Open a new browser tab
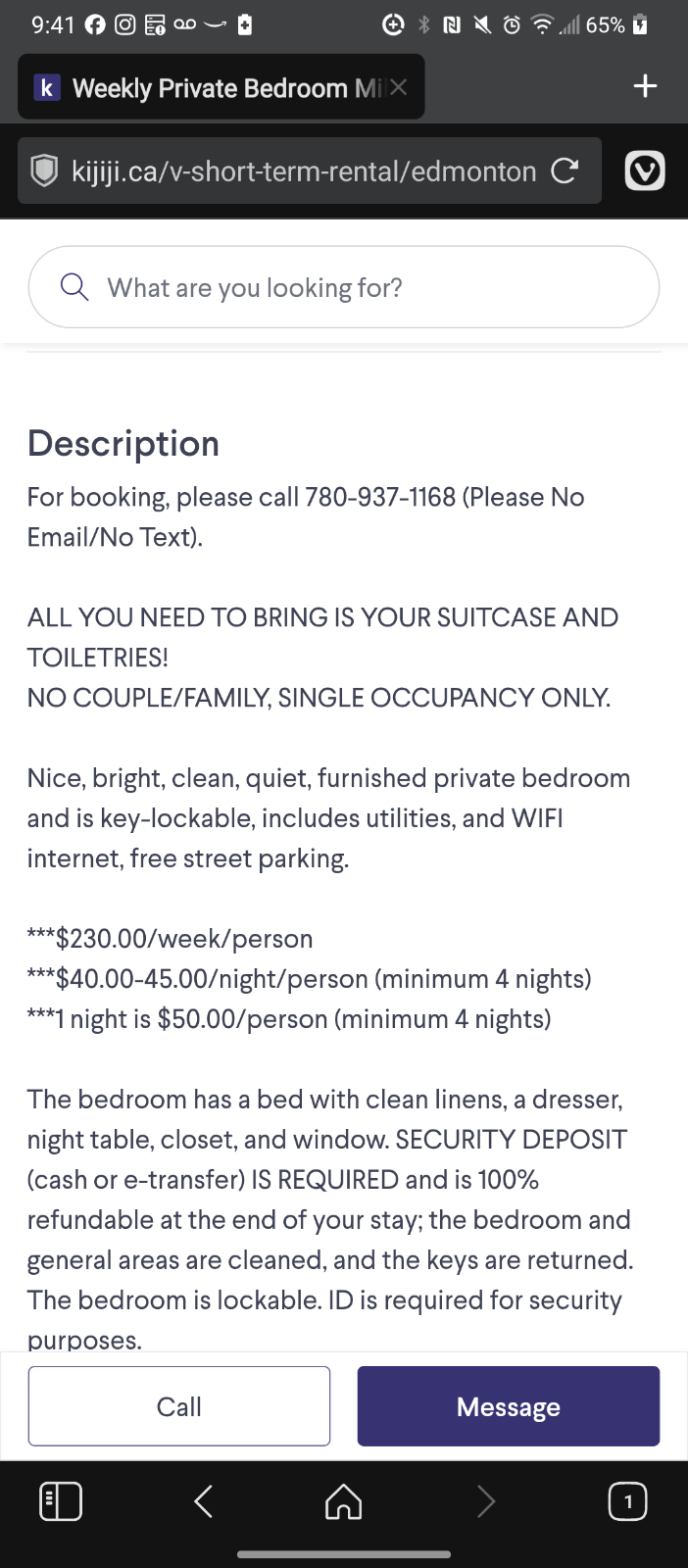This screenshot has width=688, height=1568. point(645,86)
